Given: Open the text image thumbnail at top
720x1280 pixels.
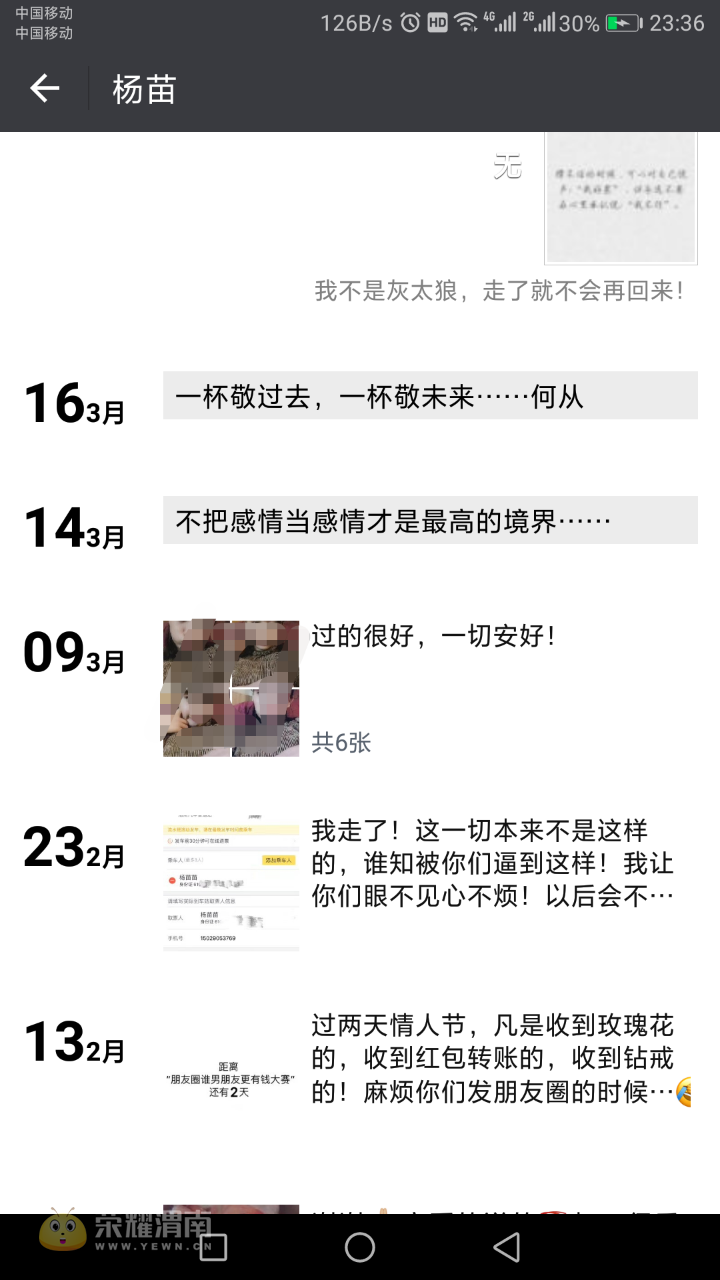Looking at the screenshot, I should pyautogui.click(x=620, y=200).
